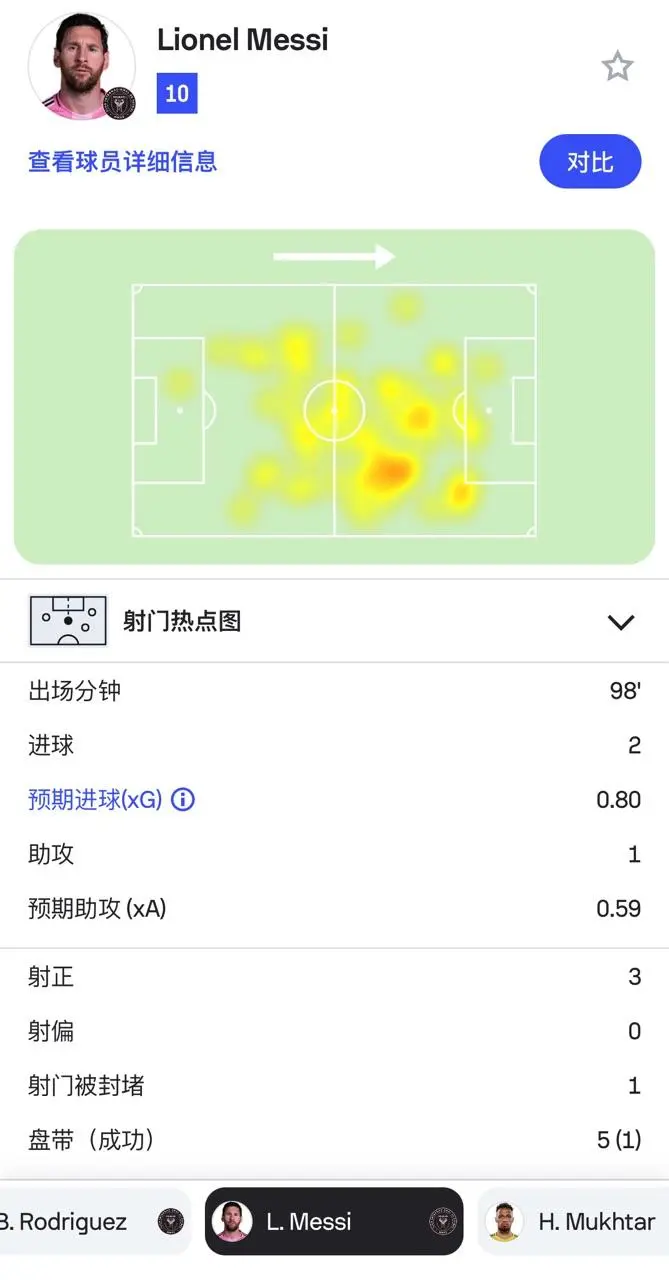This screenshot has height=1280, width=669.
Task: Select the L. Messi player tab
Action: pyautogui.click(x=333, y=1221)
